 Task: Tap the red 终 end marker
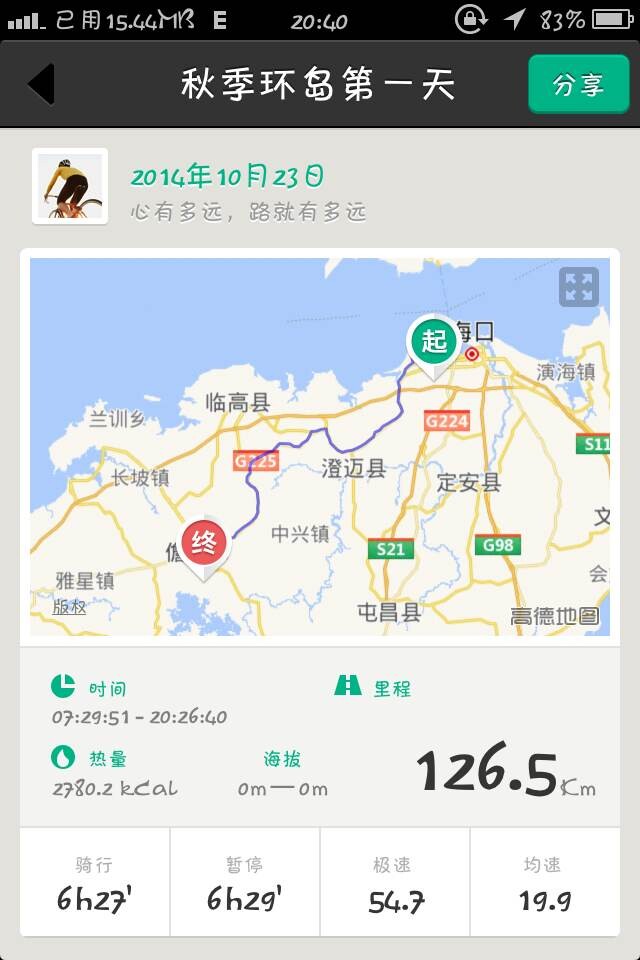coord(204,543)
